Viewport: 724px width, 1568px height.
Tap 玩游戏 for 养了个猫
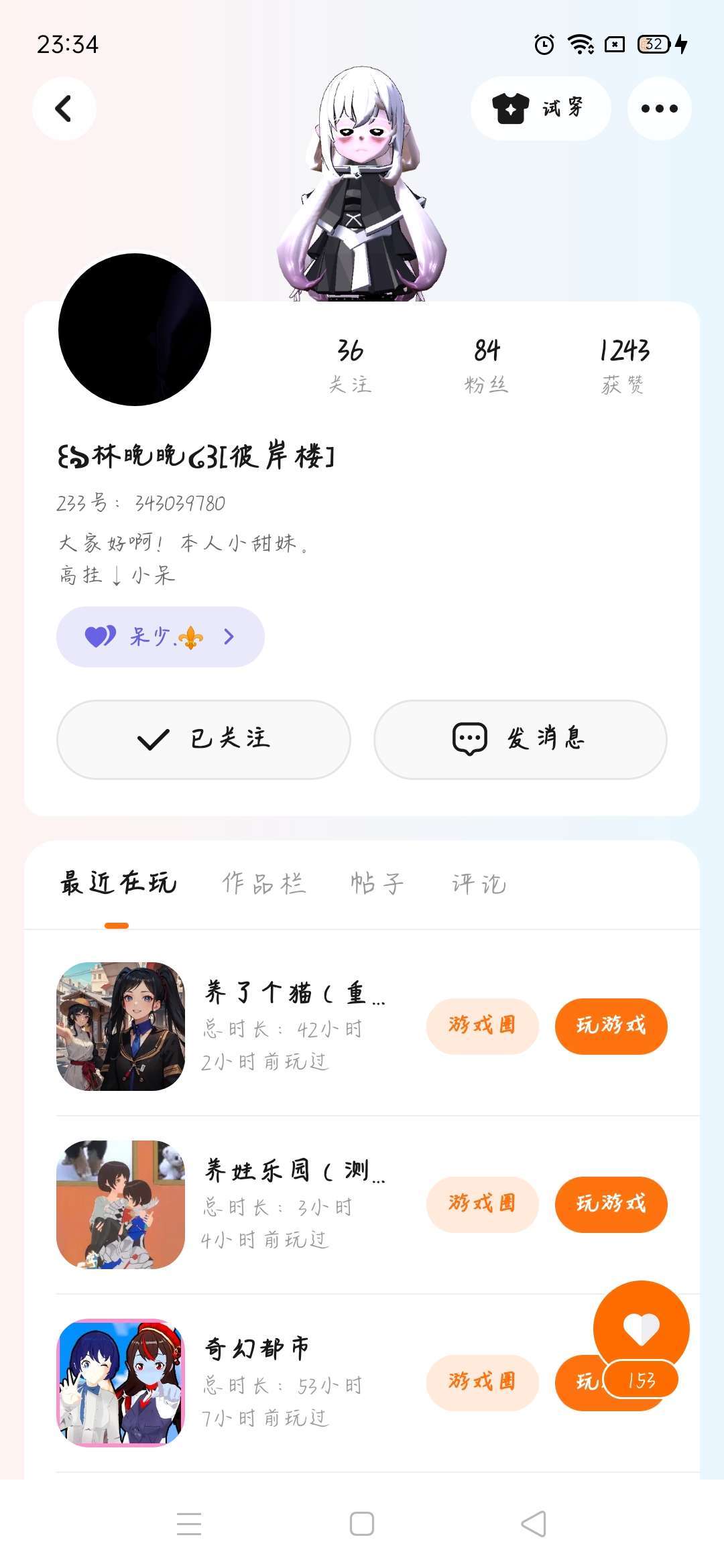pos(611,1025)
